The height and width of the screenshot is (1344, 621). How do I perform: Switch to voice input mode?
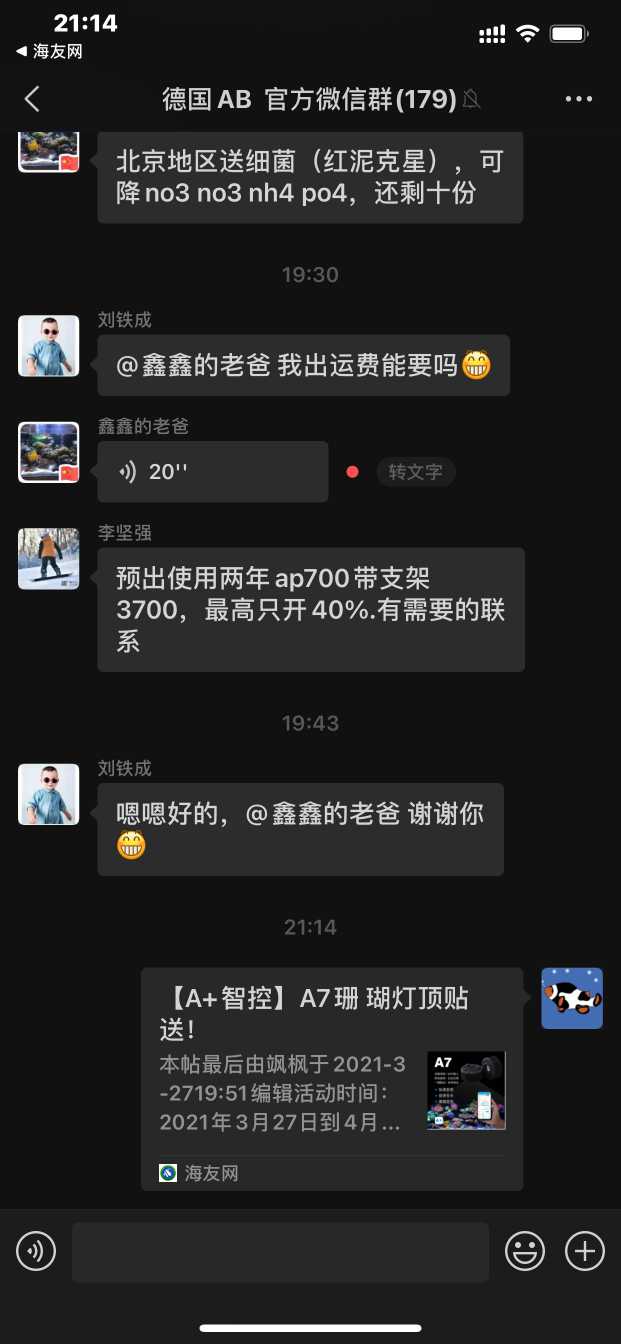point(36,1250)
